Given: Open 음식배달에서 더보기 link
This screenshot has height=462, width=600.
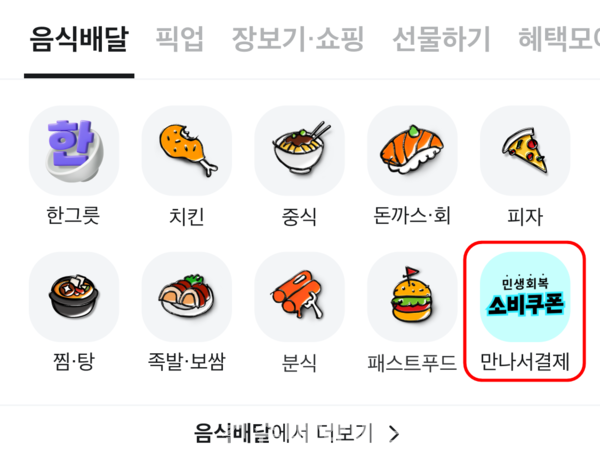Looking at the screenshot, I should (298, 433).
